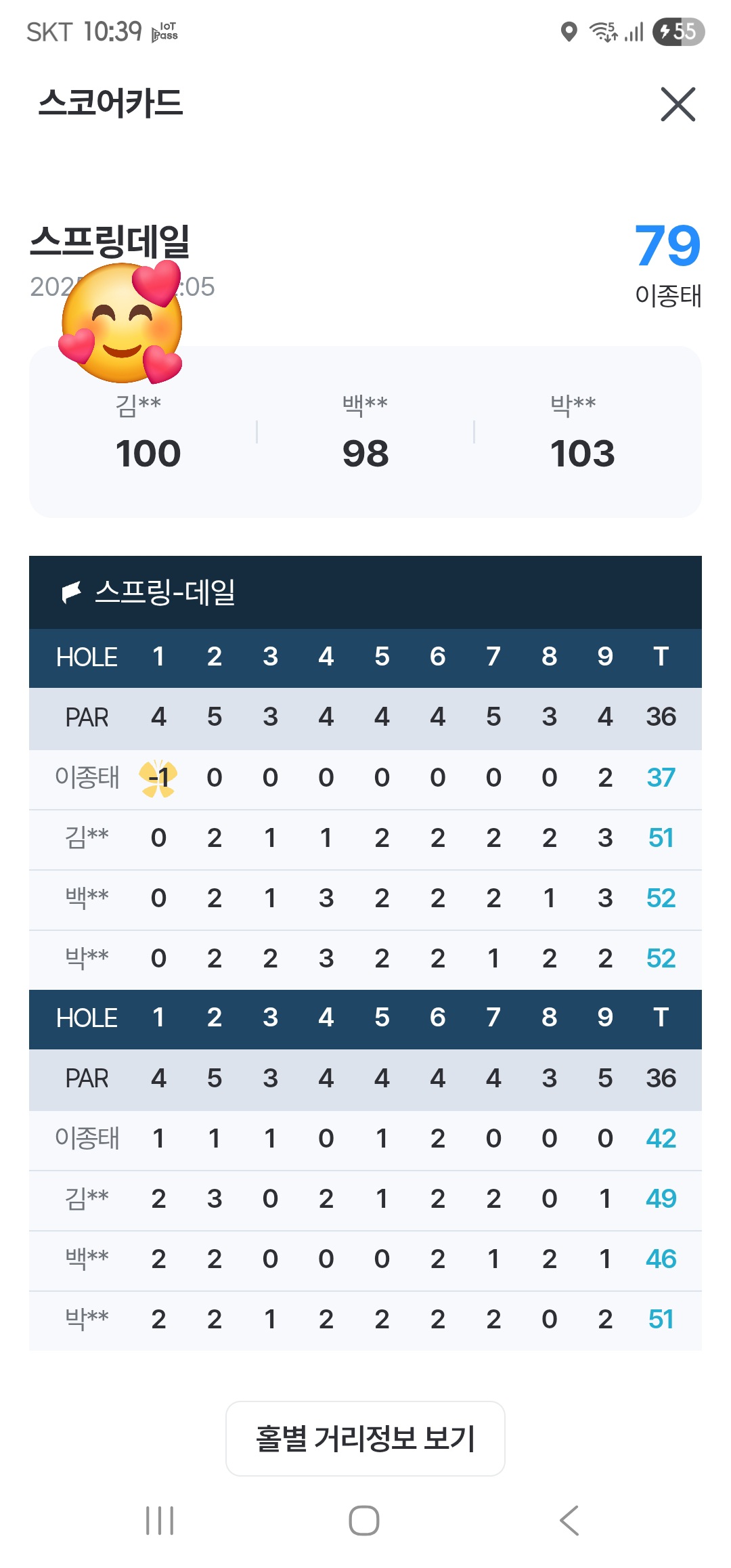The height and width of the screenshot is (1568, 731).
Task: Go back using the system back button
Action: pos(569,1521)
